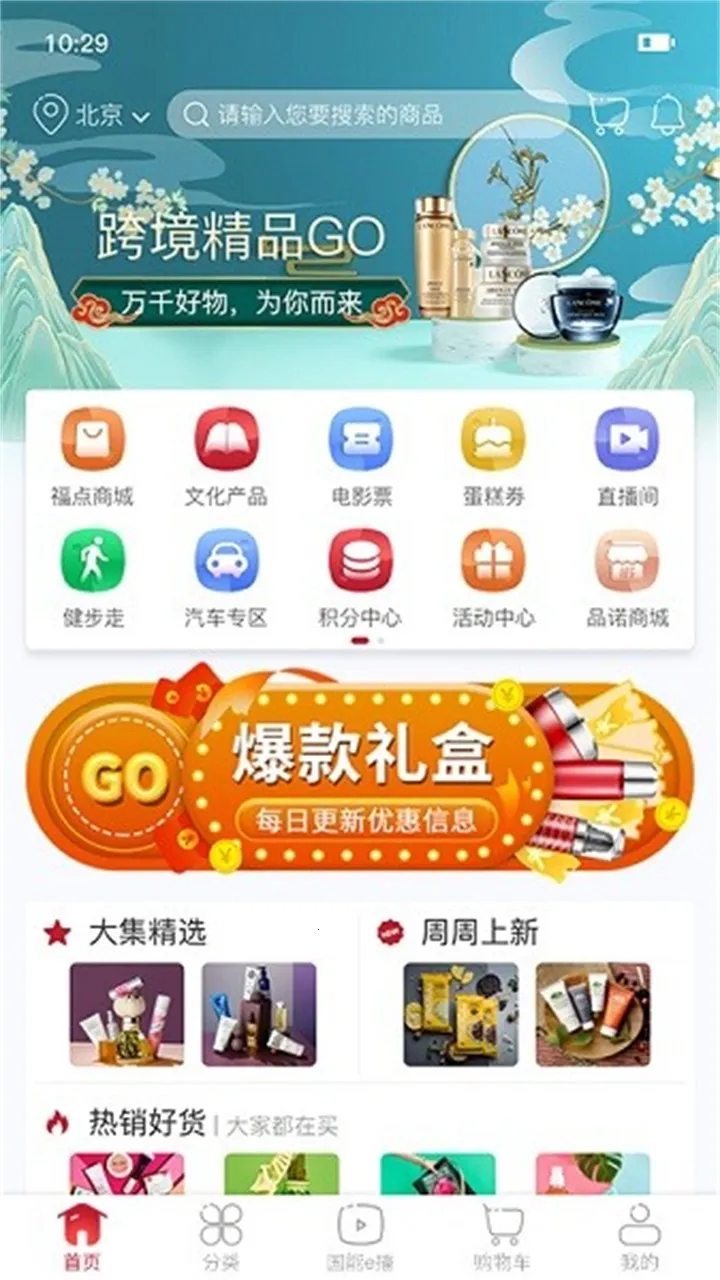This screenshot has width=720, height=1280.
Task: Open the 我的 profile tab
Action: click(x=639, y=1238)
